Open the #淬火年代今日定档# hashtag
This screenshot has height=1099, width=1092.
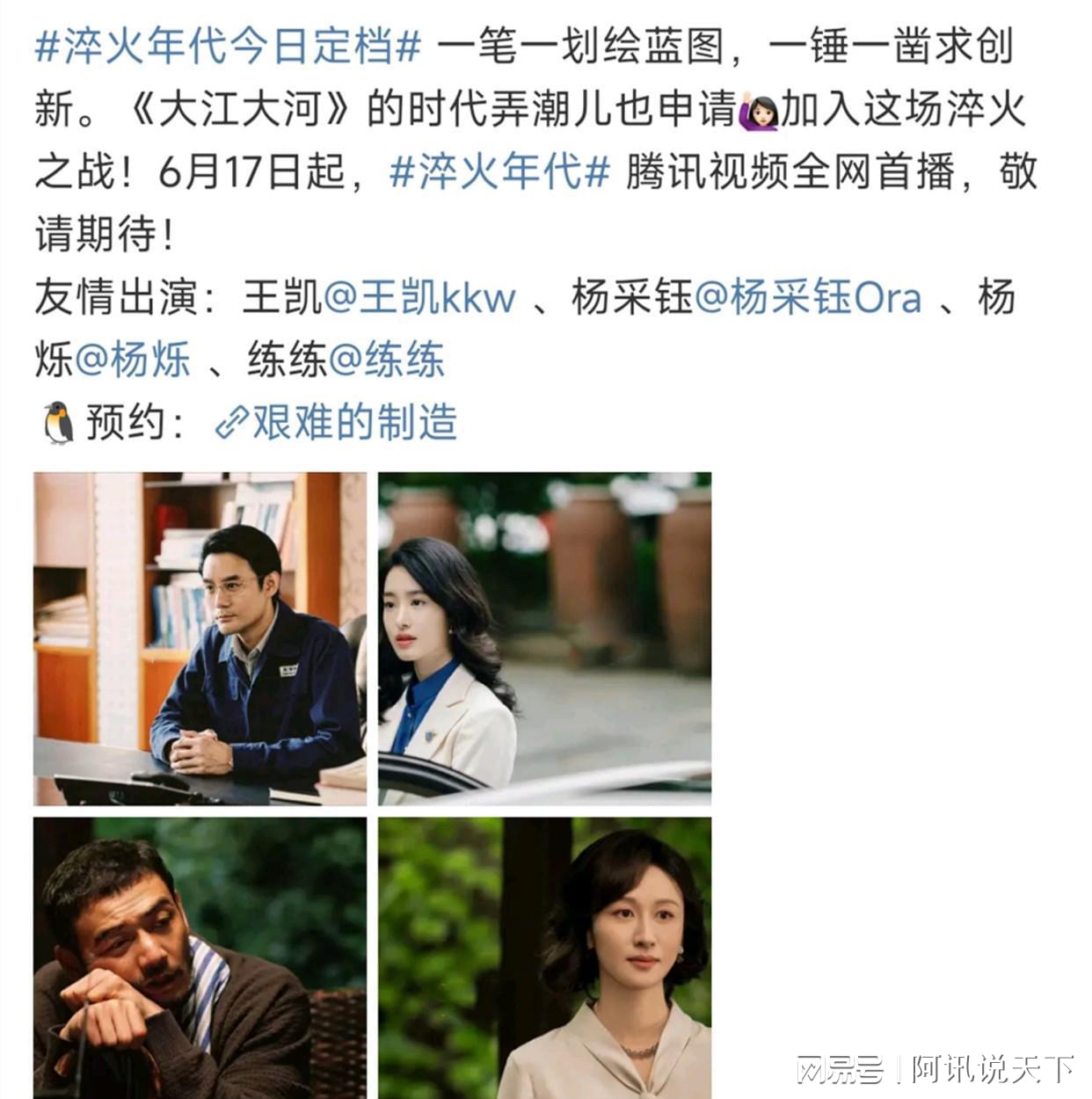[228, 47]
